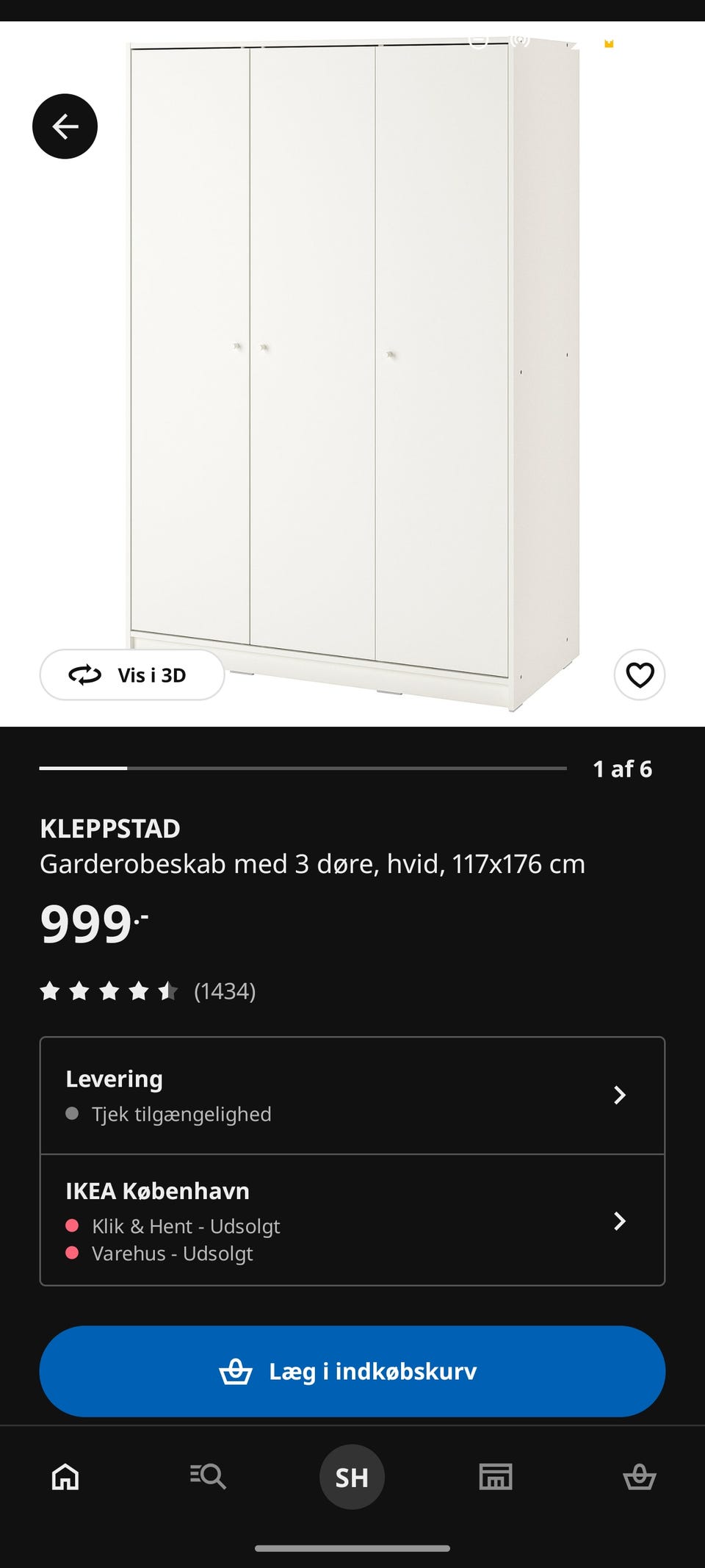Go back using the arrow button

[x=65, y=126]
